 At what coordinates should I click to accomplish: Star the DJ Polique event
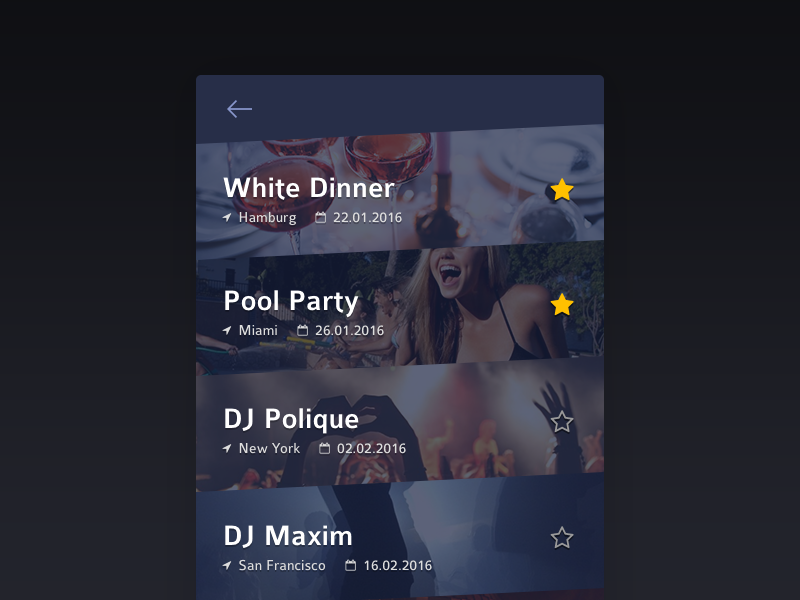coord(562,422)
